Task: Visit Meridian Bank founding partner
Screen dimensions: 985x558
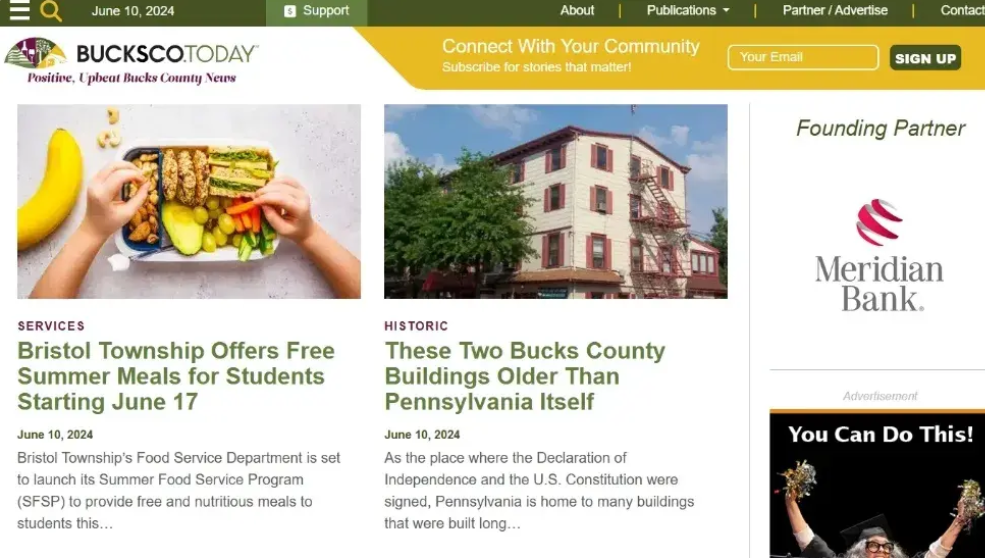Action: [x=878, y=257]
